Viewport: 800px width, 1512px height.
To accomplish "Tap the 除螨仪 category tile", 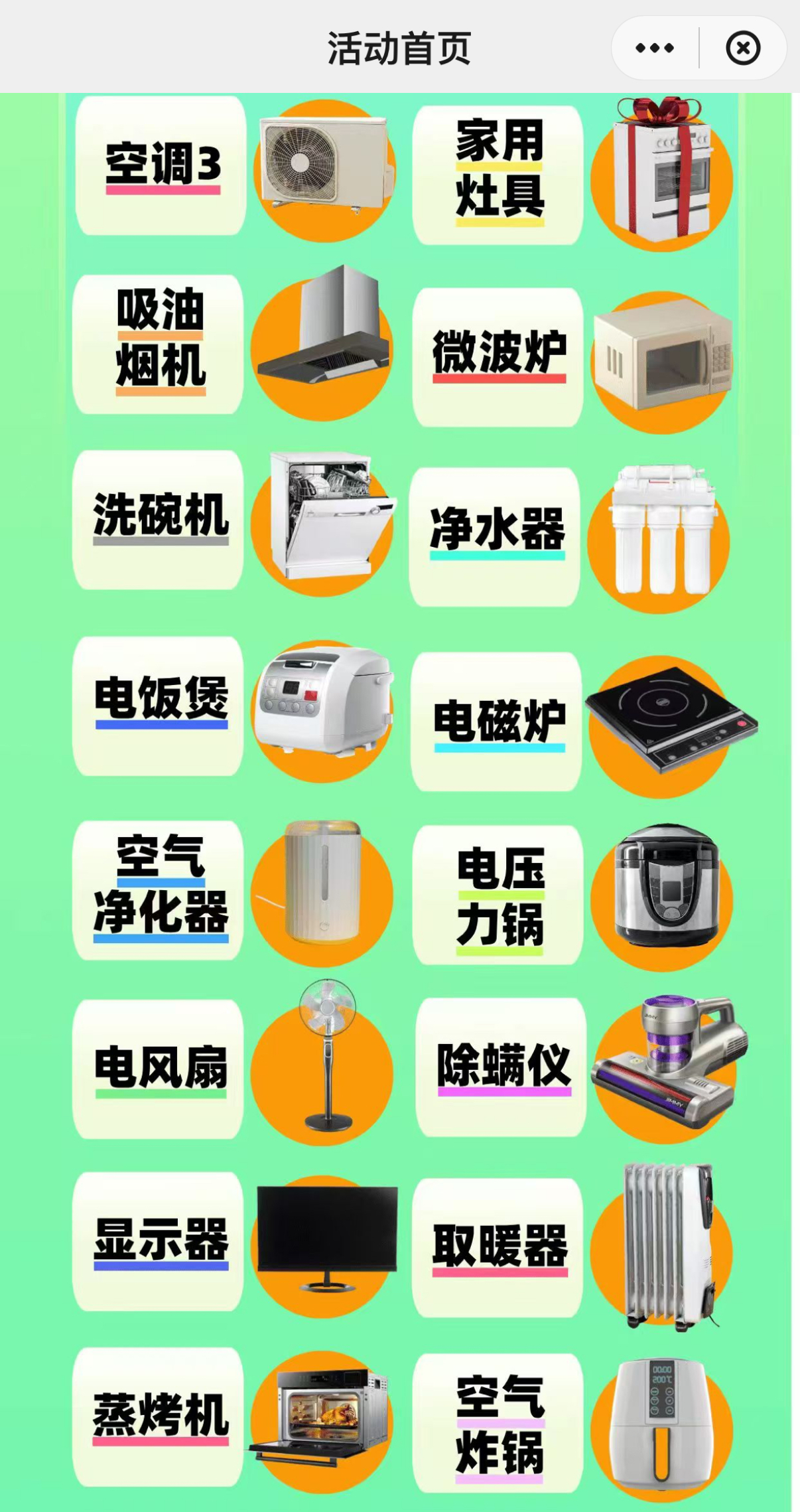I will click(501, 1067).
